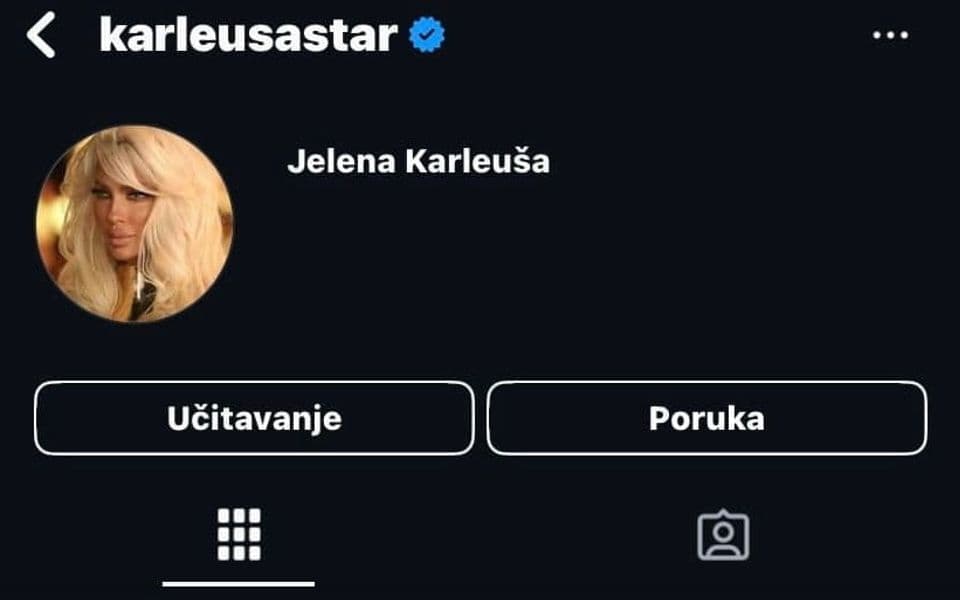Send a message via Poruka button
Image resolution: width=960 pixels, height=600 pixels.
[x=706, y=418]
